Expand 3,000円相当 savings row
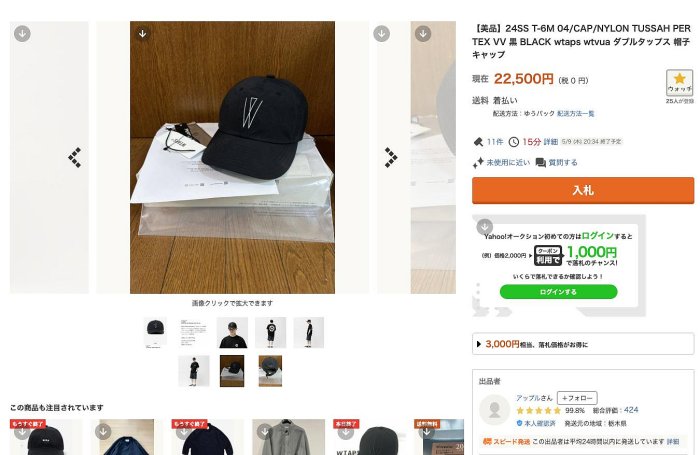This screenshot has width=700, height=455. pos(582,344)
